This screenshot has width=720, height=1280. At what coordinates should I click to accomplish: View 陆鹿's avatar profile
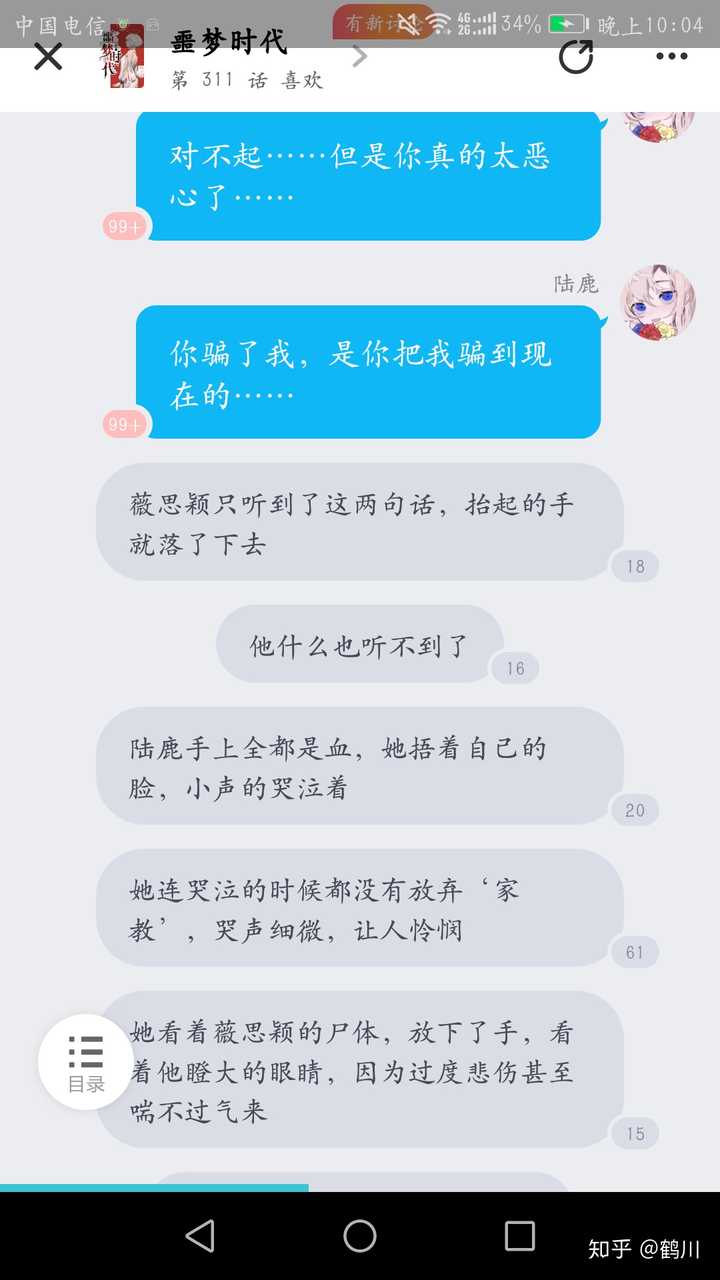pyautogui.click(x=658, y=303)
